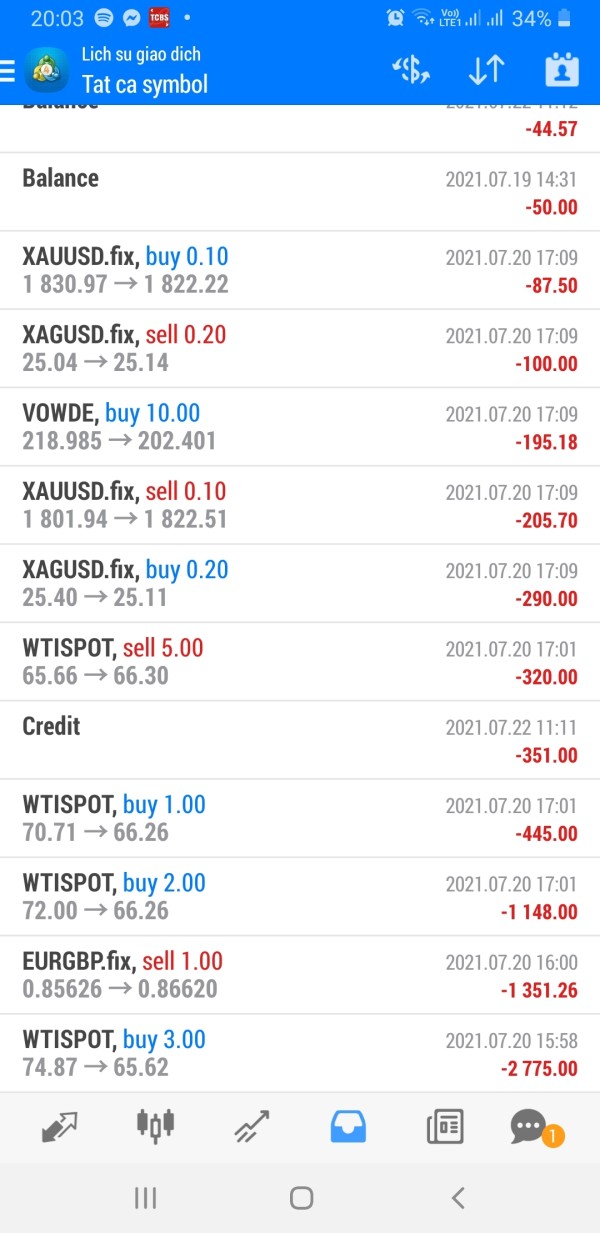The height and width of the screenshot is (1233, 600).
Task: Select the History inbox tab
Action: (348, 1127)
